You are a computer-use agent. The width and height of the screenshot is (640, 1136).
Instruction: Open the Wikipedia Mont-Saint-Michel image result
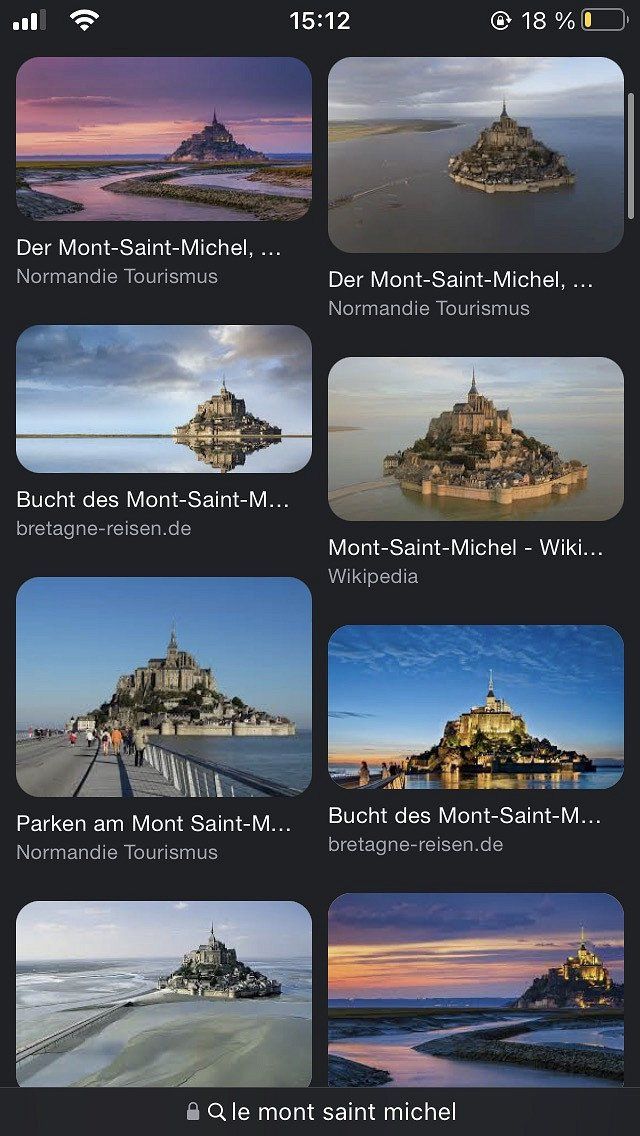point(476,439)
